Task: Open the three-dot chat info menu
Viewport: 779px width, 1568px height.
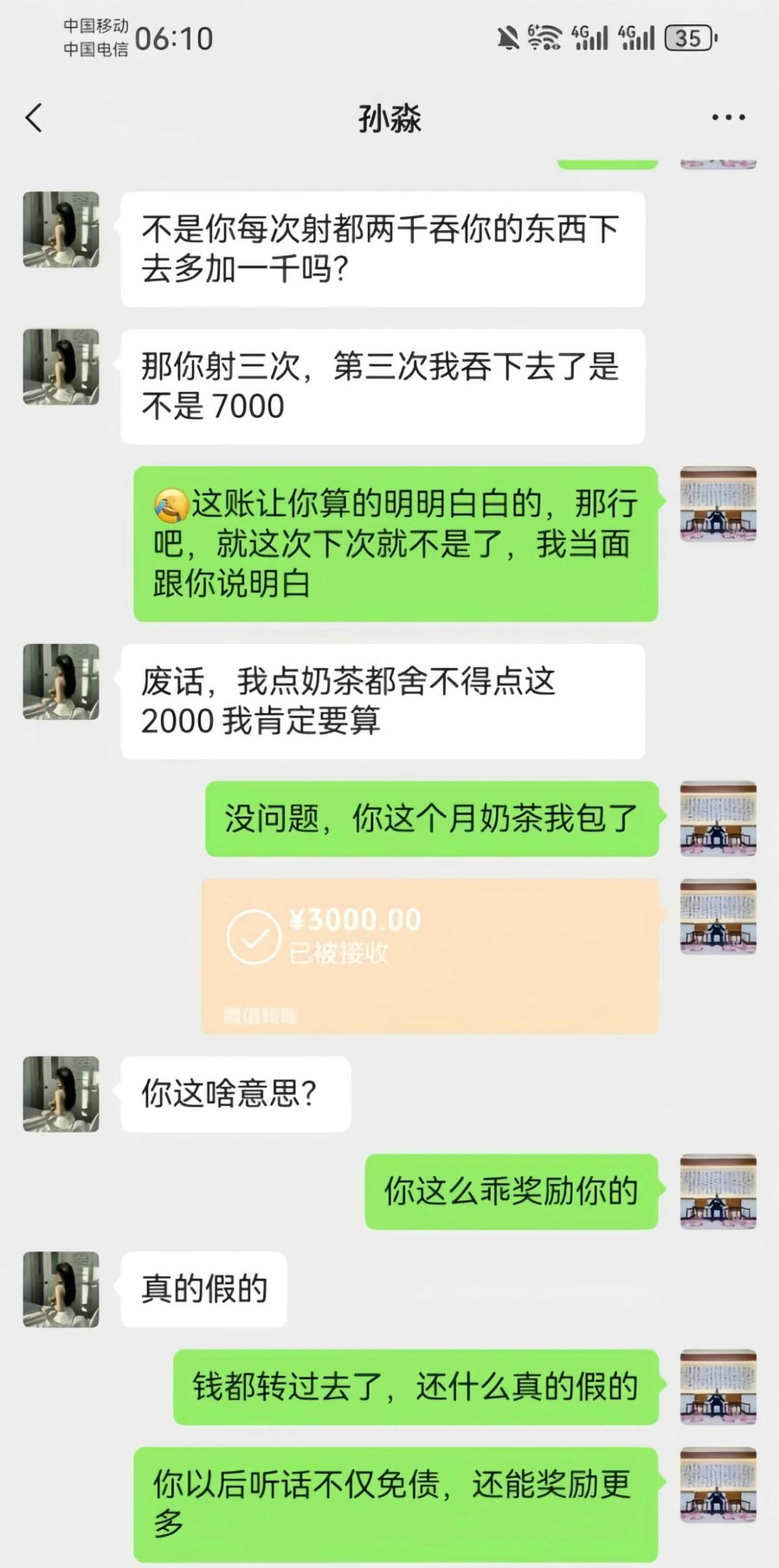Action: [x=728, y=118]
